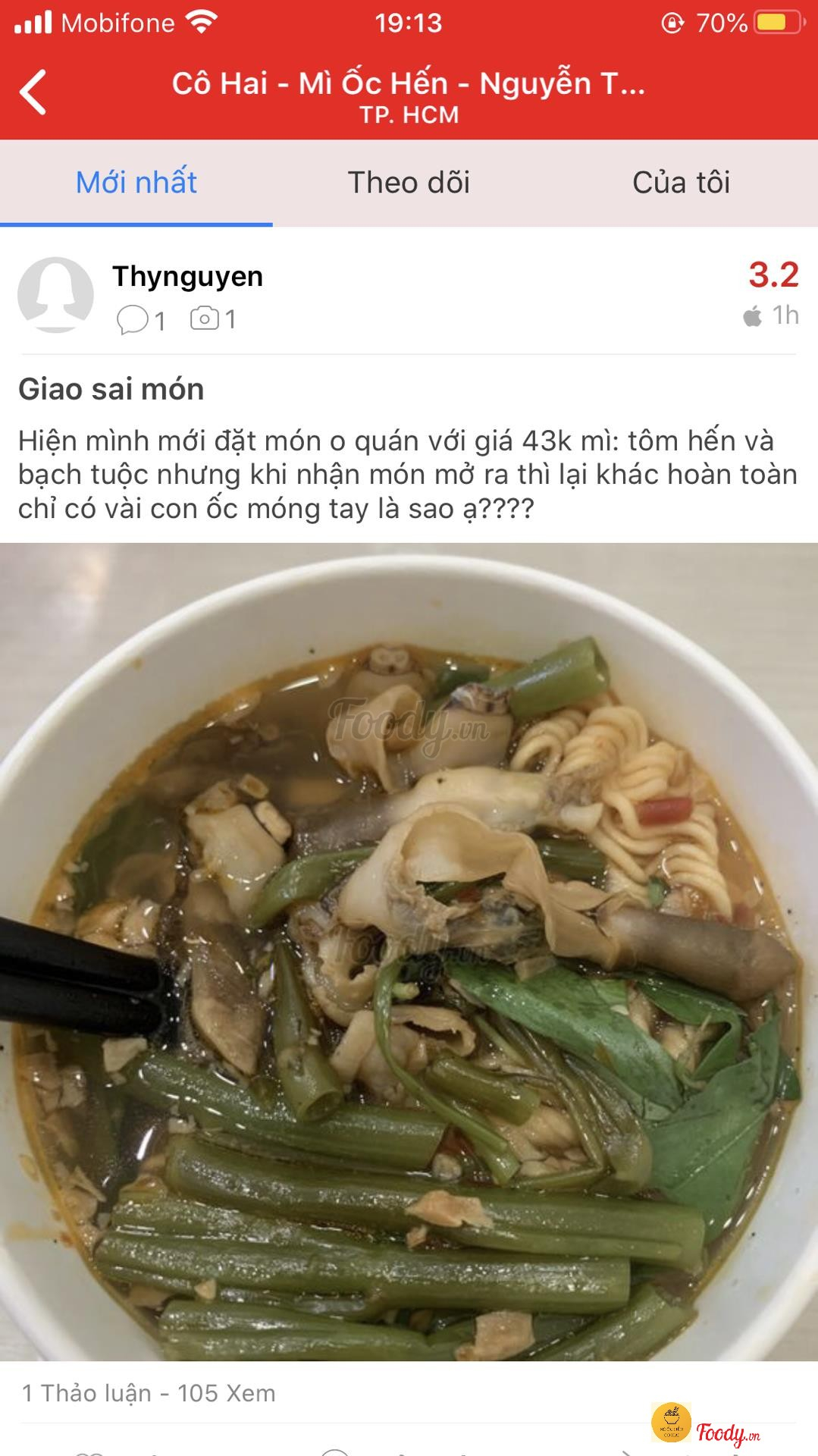Open the review titled Giao sai món
818x1456 pixels.
(111, 389)
